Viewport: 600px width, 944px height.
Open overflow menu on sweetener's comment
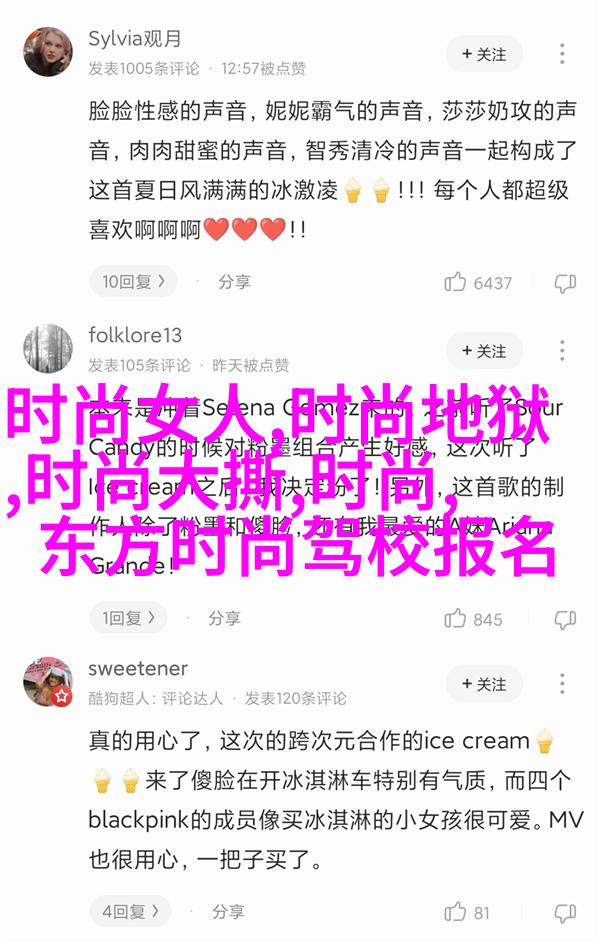click(x=563, y=684)
